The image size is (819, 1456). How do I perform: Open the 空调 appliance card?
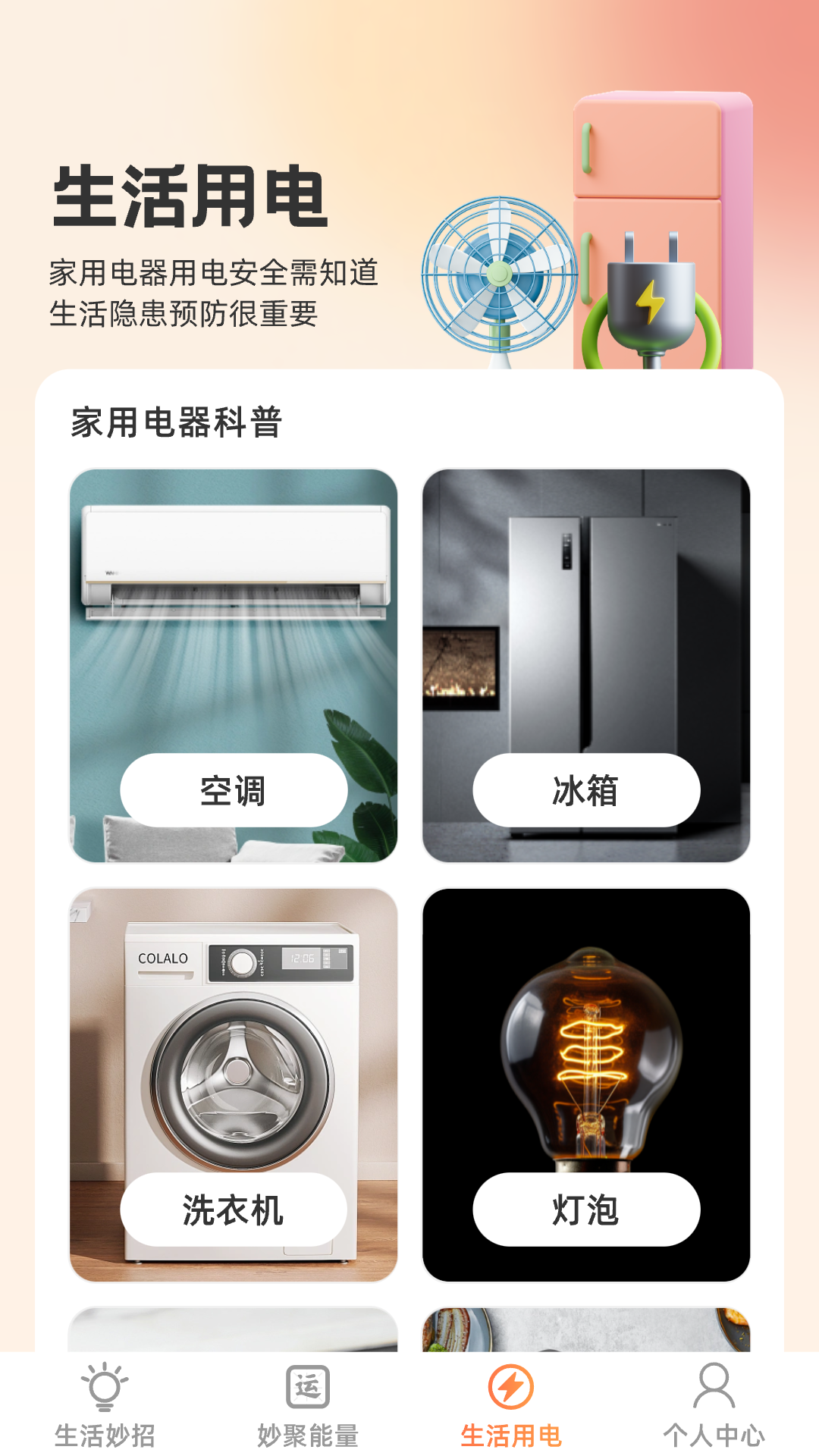click(234, 666)
